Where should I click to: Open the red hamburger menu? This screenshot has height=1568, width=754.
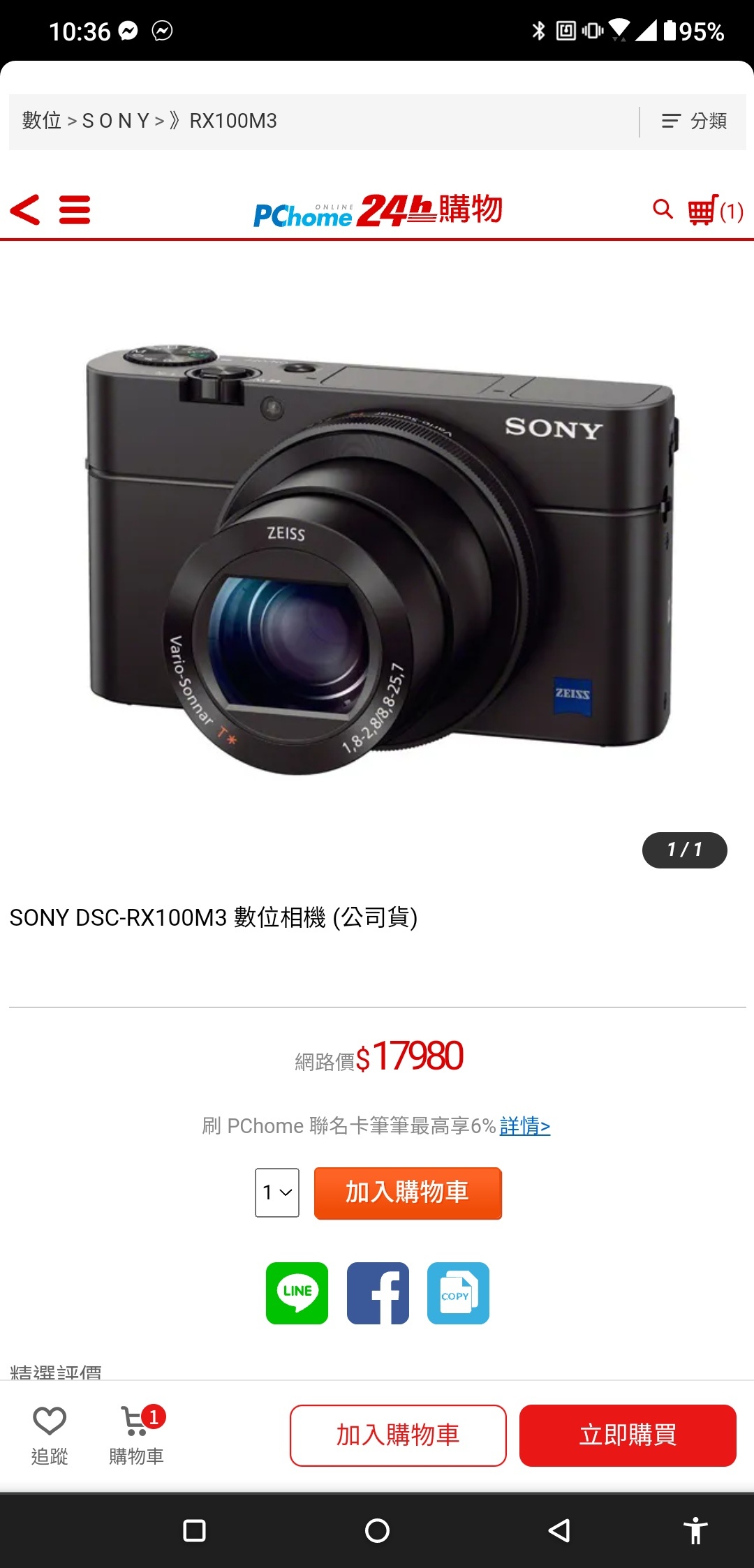coord(75,209)
